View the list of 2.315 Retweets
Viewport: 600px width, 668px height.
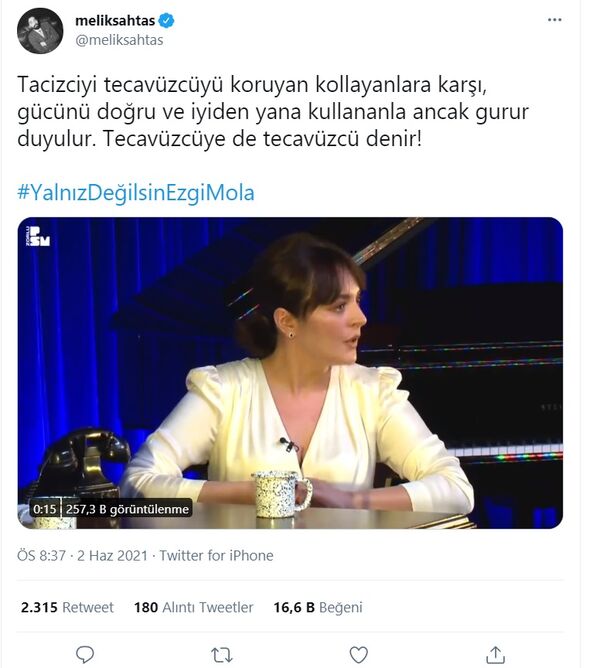67,607
